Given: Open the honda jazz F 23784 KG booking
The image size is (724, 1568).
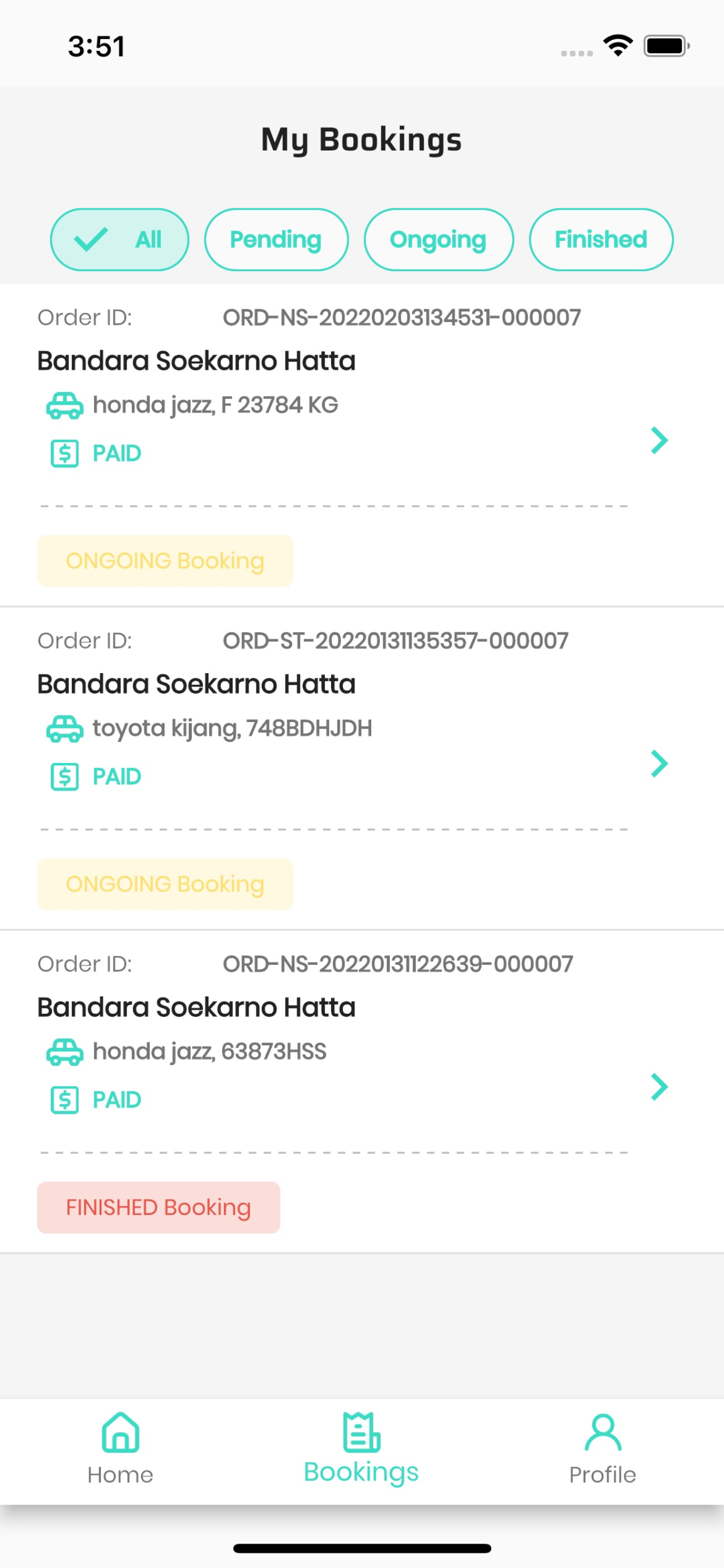Looking at the screenshot, I should 362,445.
